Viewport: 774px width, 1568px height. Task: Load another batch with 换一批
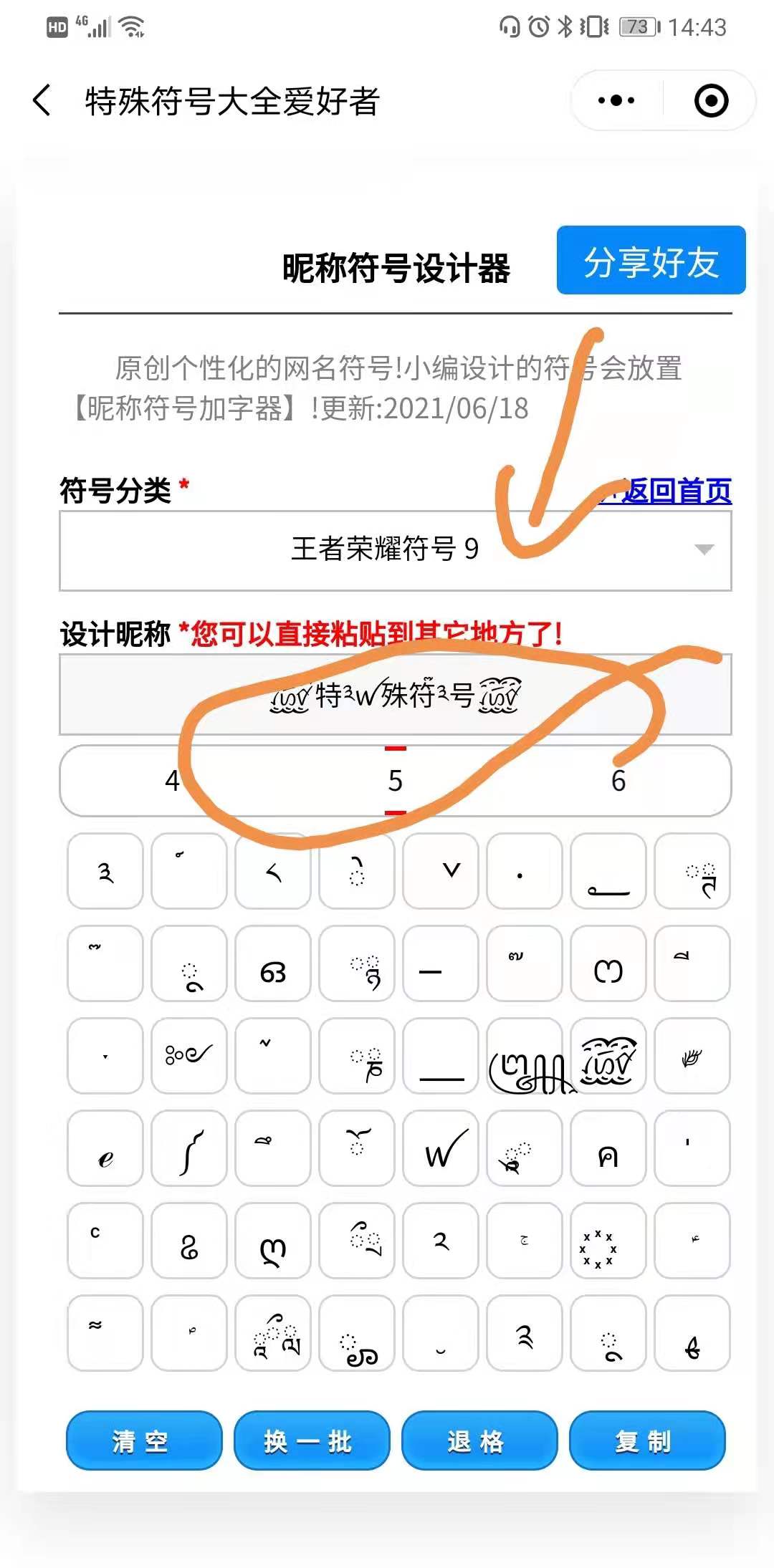point(311,1440)
